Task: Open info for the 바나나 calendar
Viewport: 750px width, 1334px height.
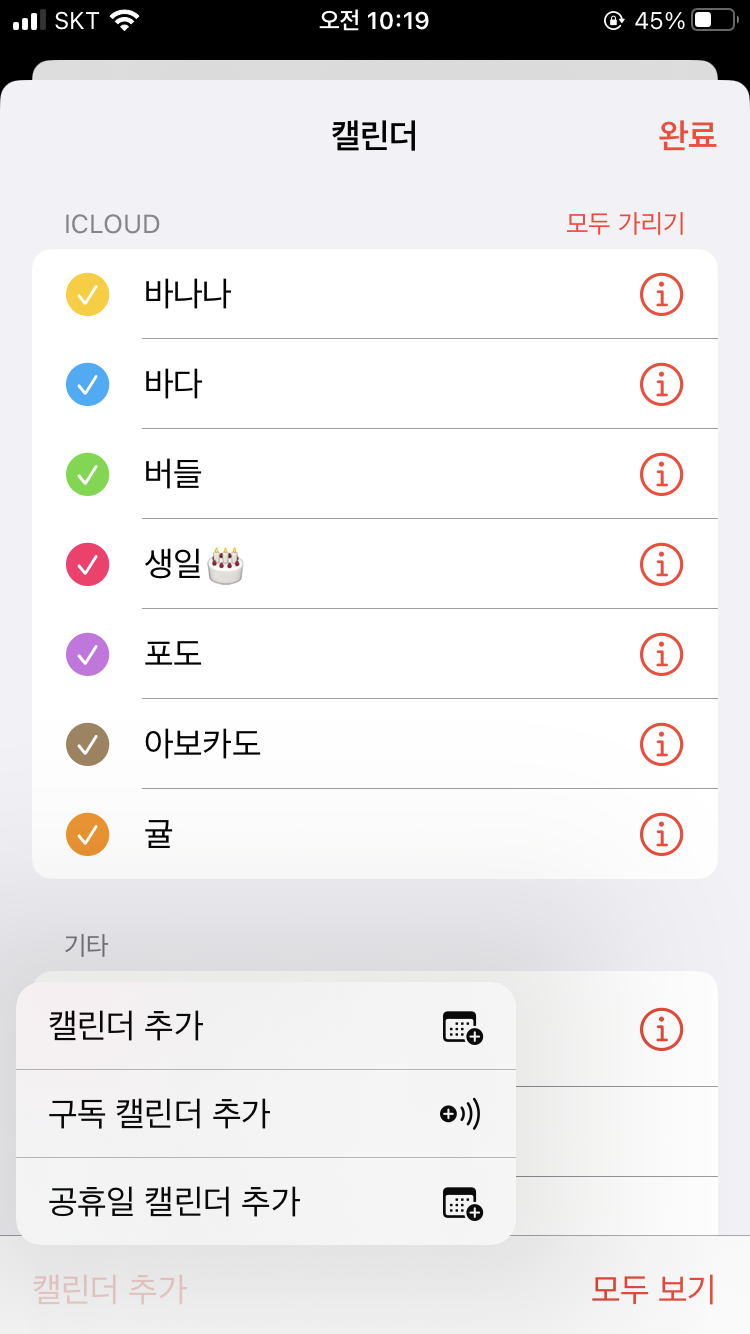Action: pos(660,294)
